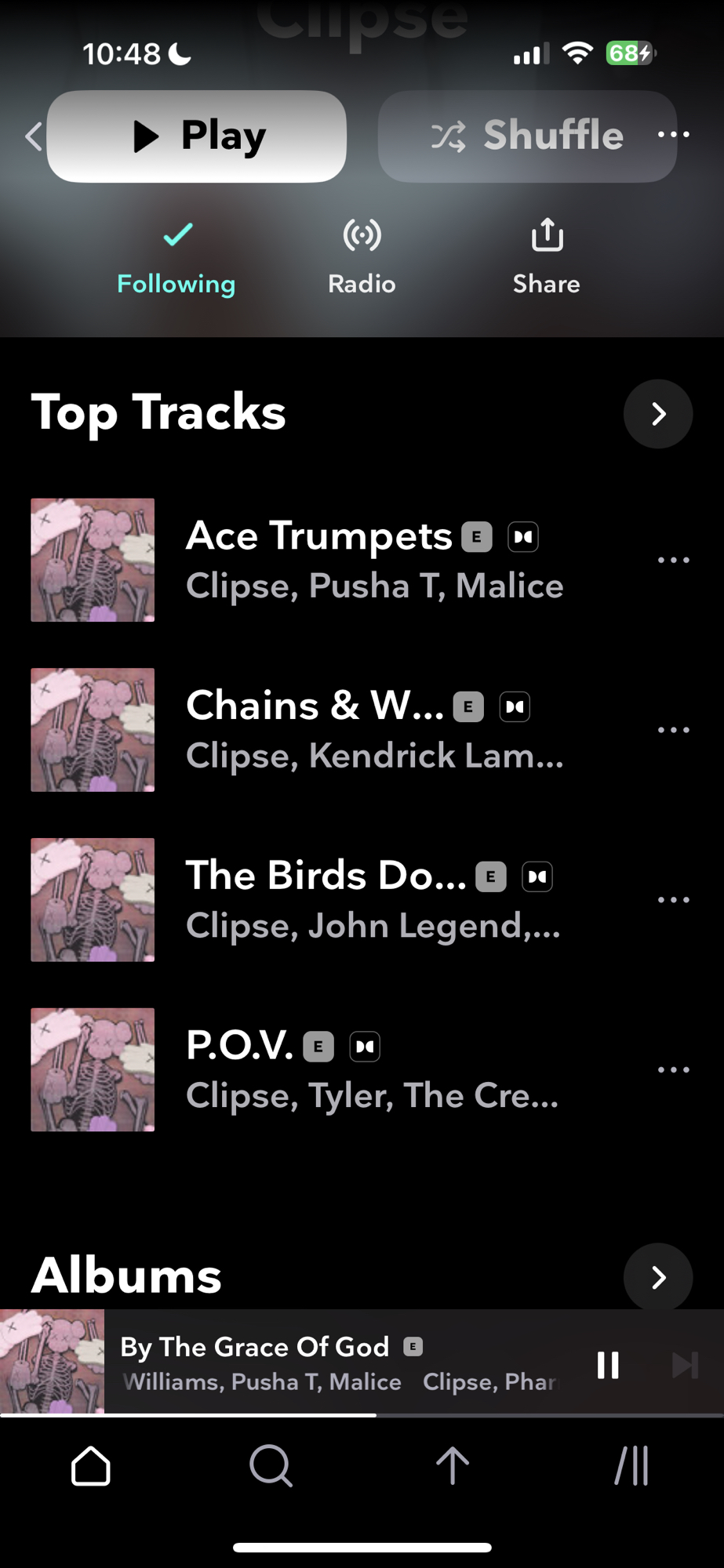Start Clipse artist Radio
Image resolution: width=724 pixels, height=1568 pixels.
[362, 256]
